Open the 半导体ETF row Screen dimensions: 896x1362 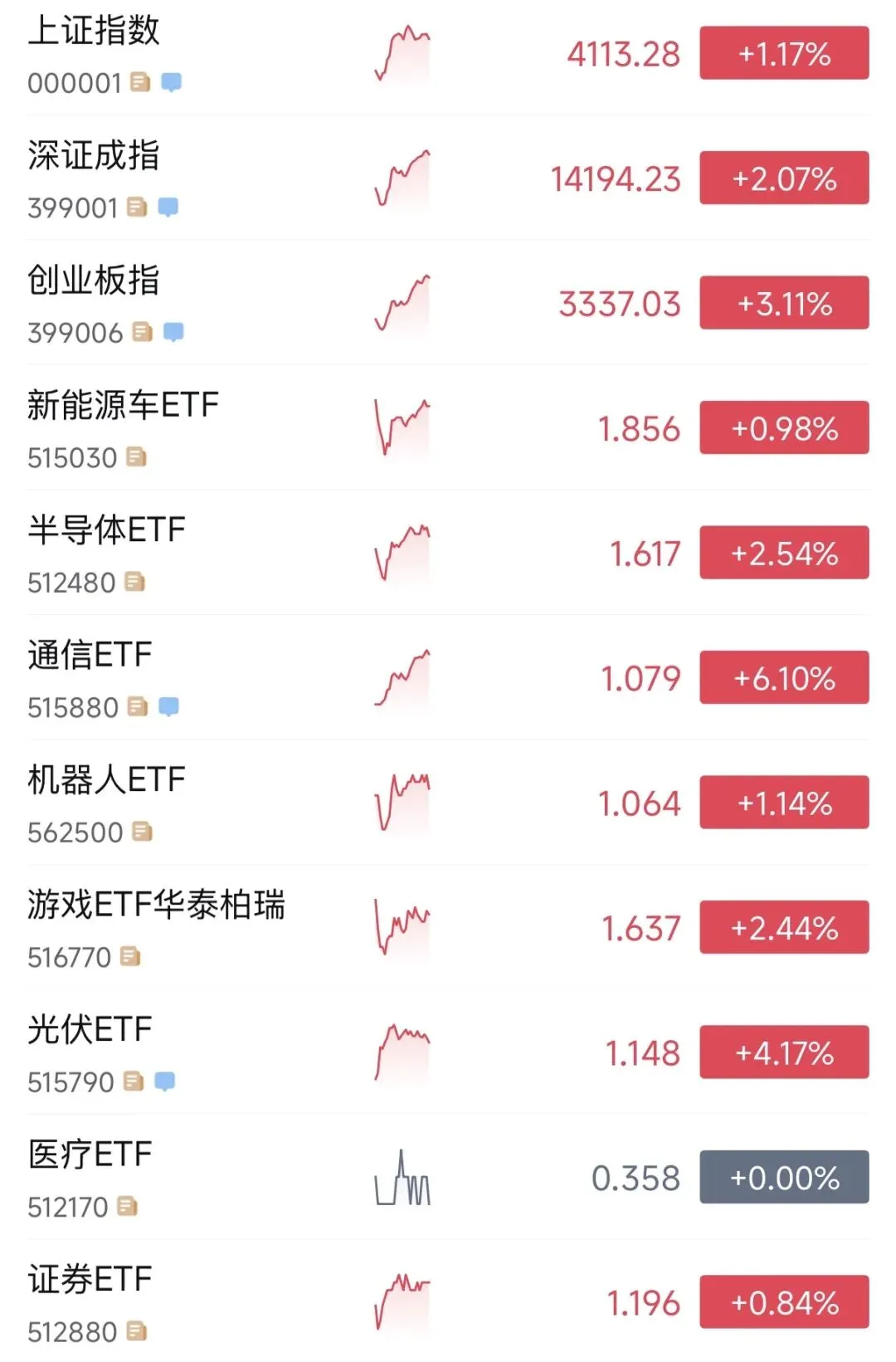pyautogui.click(x=448, y=553)
